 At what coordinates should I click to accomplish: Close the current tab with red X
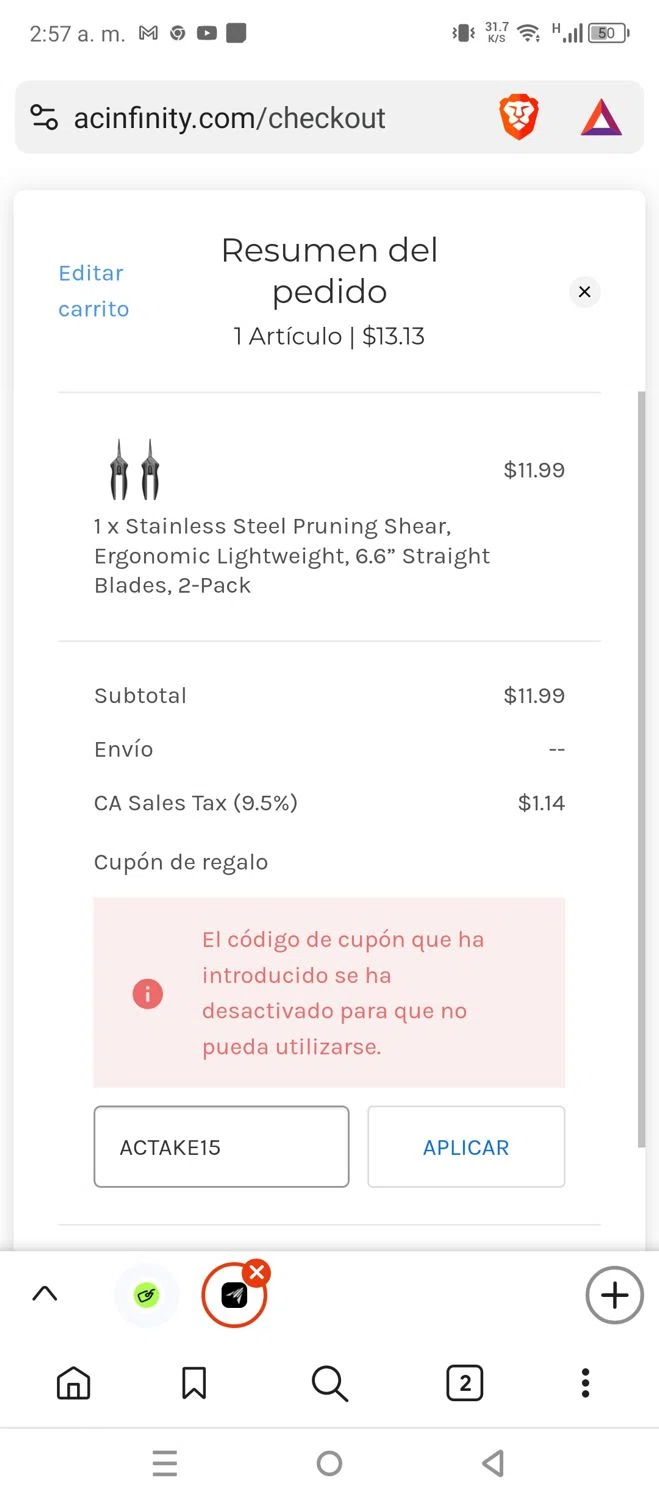tap(257, 1273)
